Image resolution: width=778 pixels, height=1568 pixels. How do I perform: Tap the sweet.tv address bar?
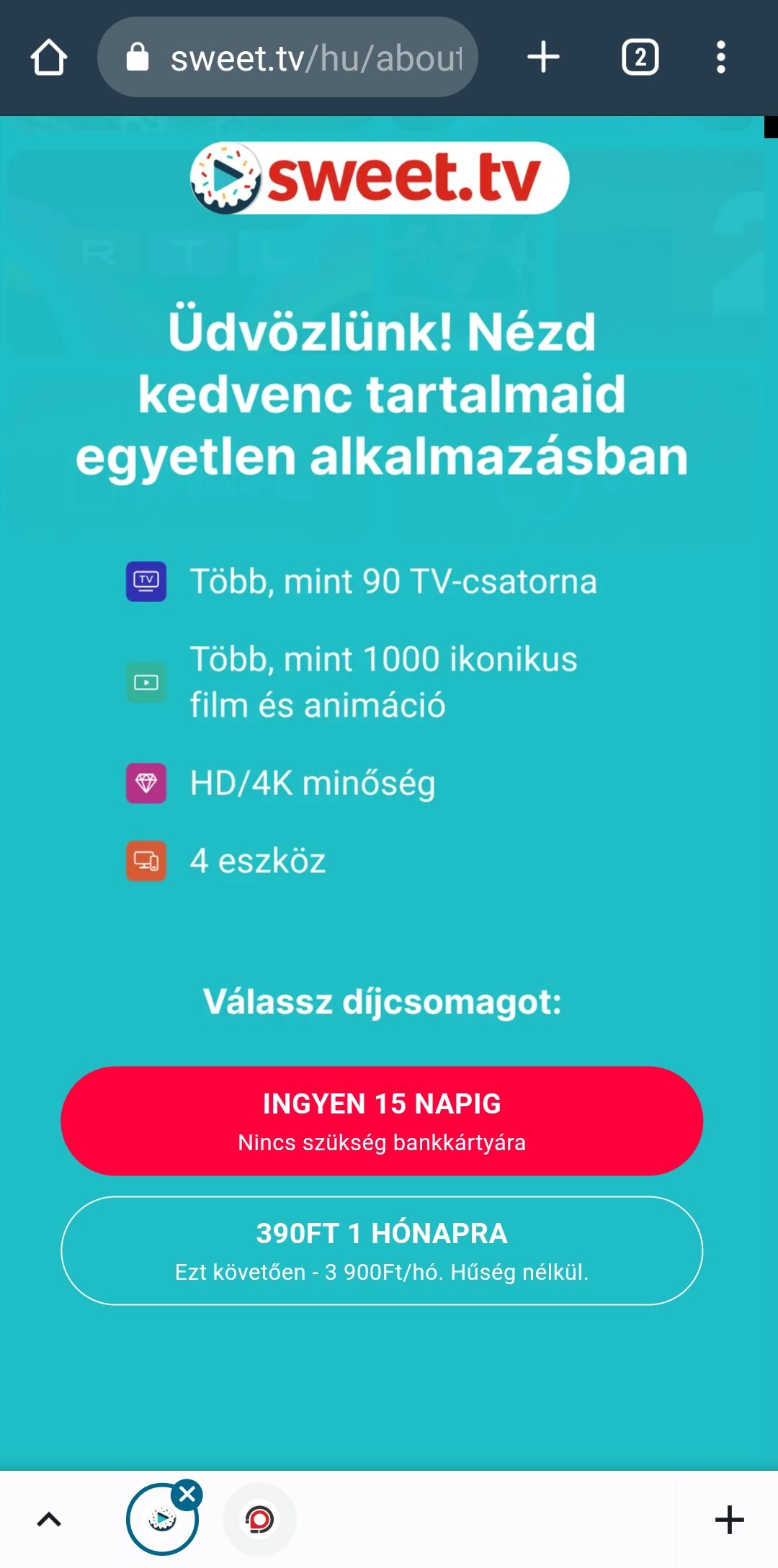pyautogui.click(x=288, y=58)
